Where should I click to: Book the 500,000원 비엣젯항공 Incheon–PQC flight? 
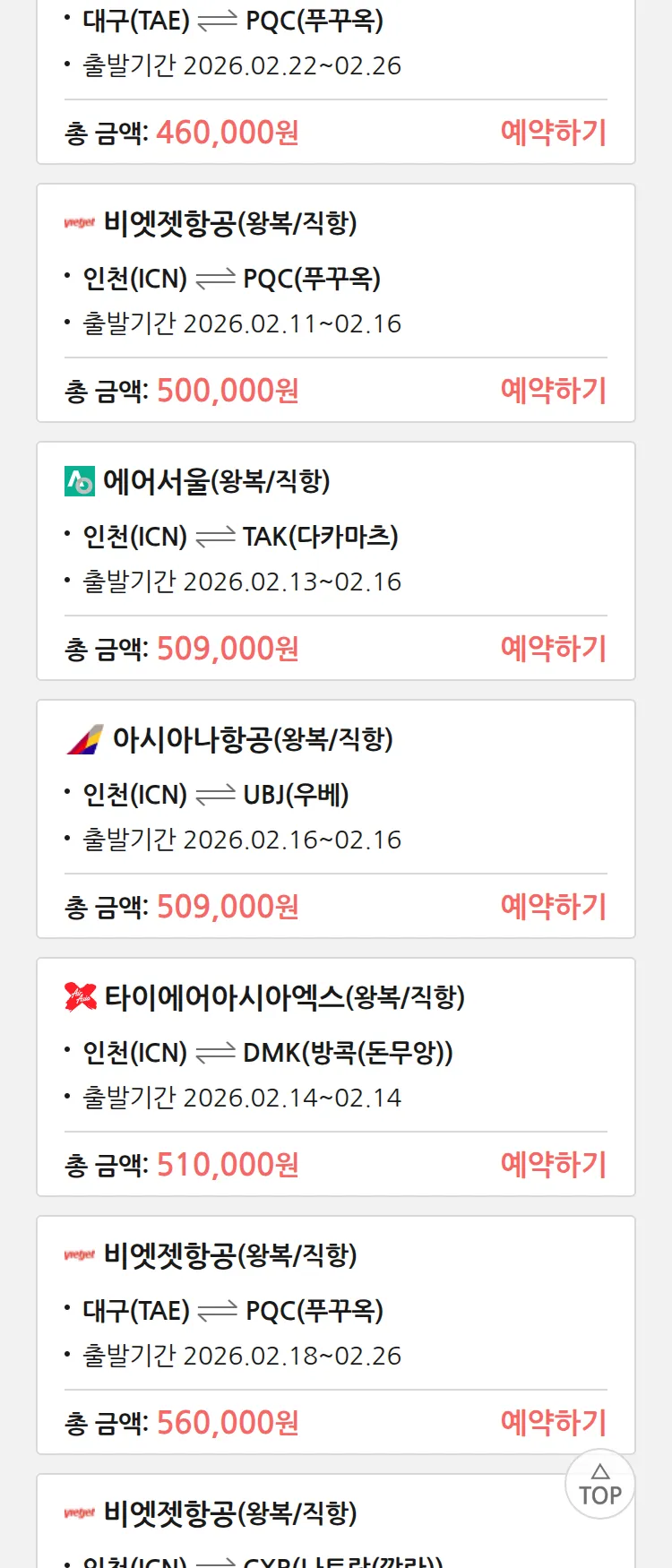(553, 391)
